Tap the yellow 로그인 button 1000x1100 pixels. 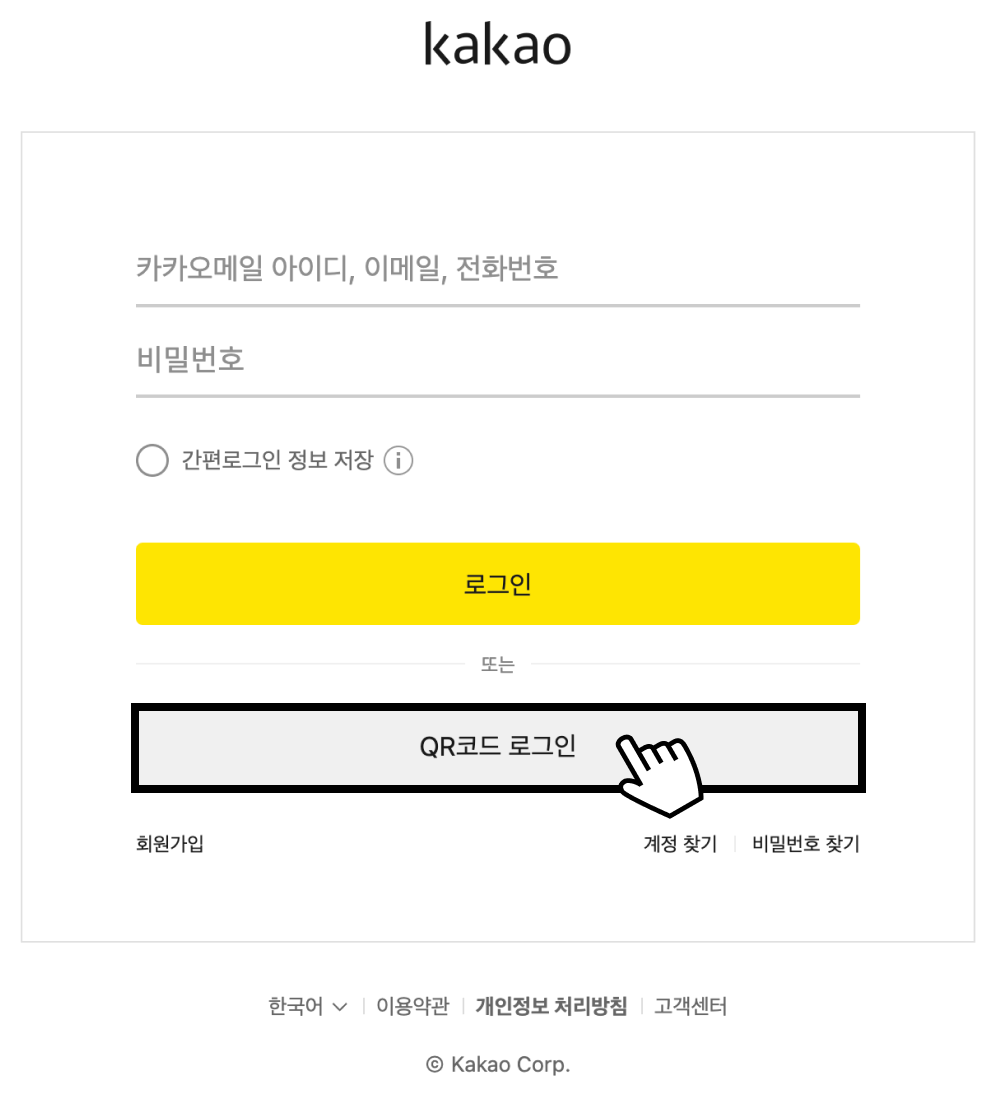click(x=497, y=584)
